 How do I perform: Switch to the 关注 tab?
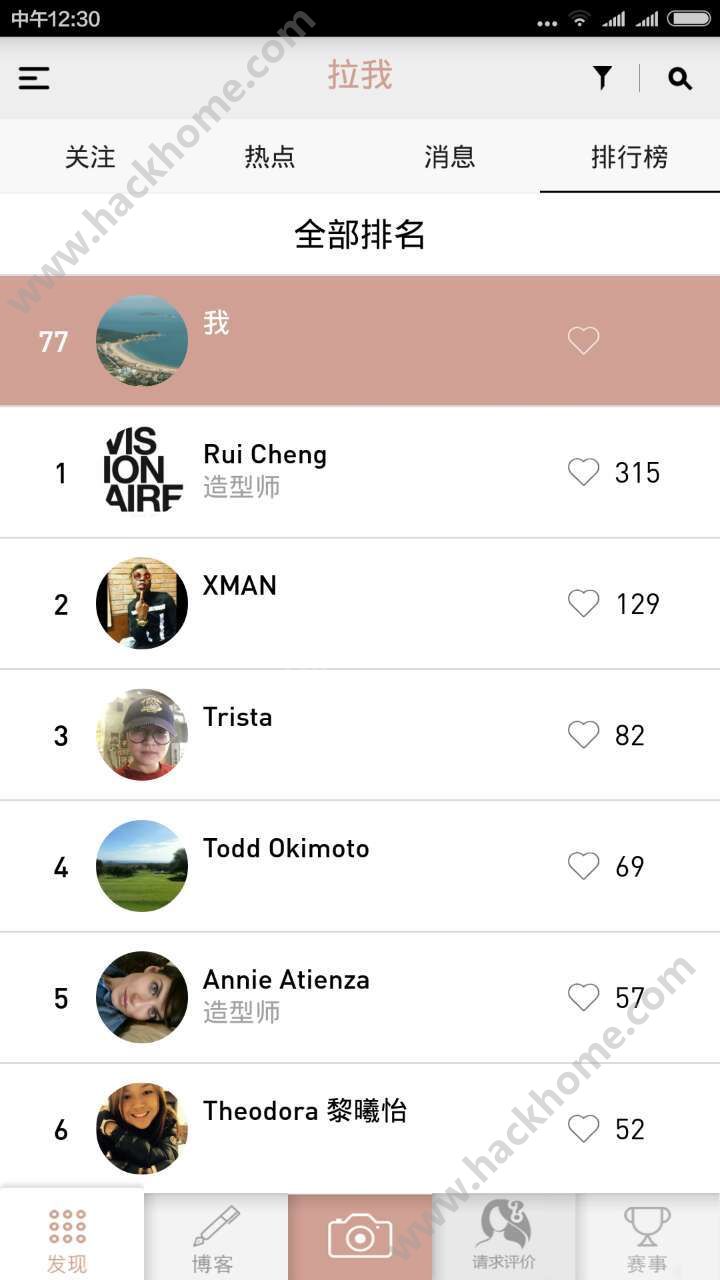(x=90, y=157)
